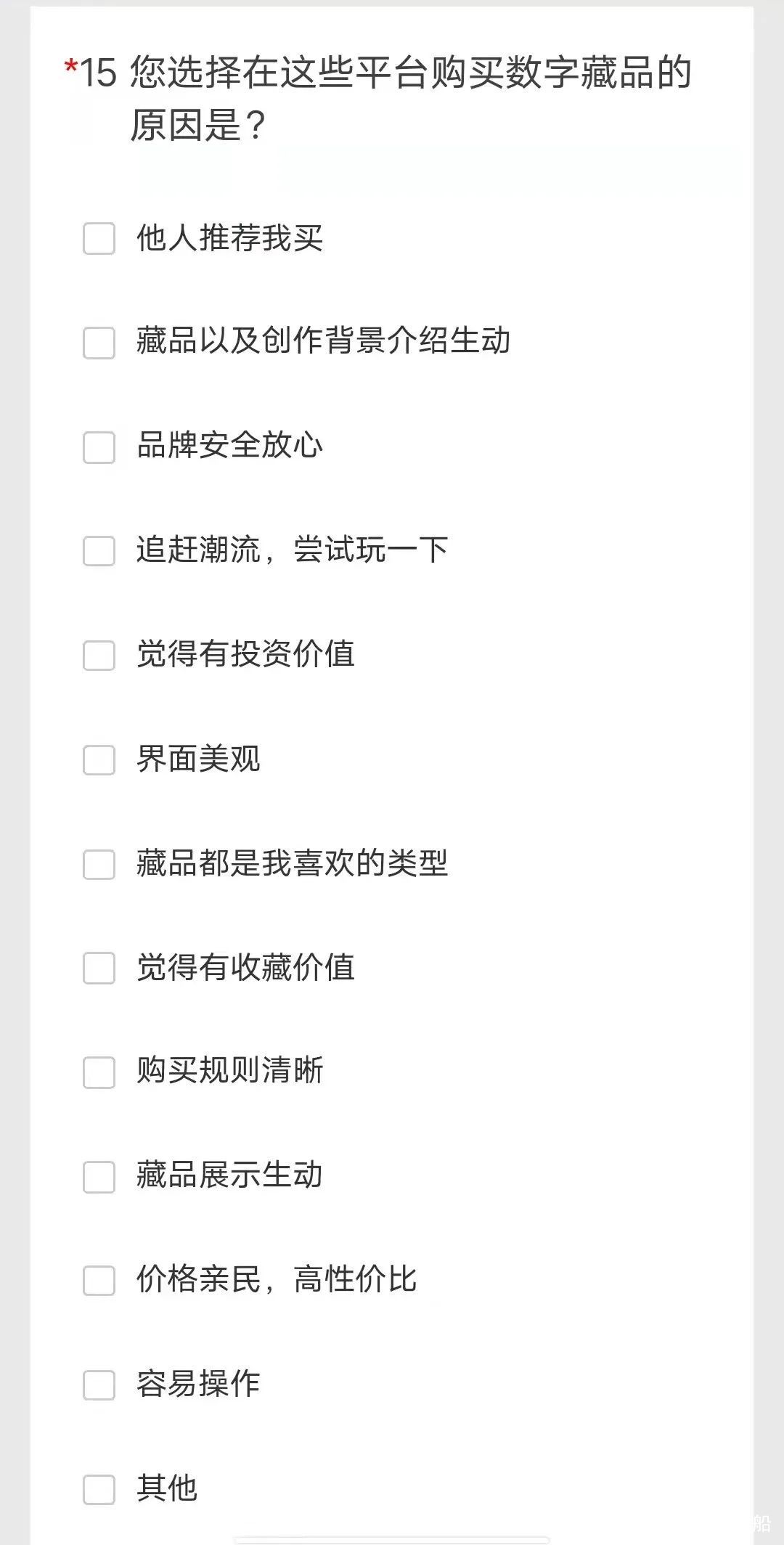
Task: Select 价格亲民，高性价比 checkbox
Action: [x=99, y=1281]
